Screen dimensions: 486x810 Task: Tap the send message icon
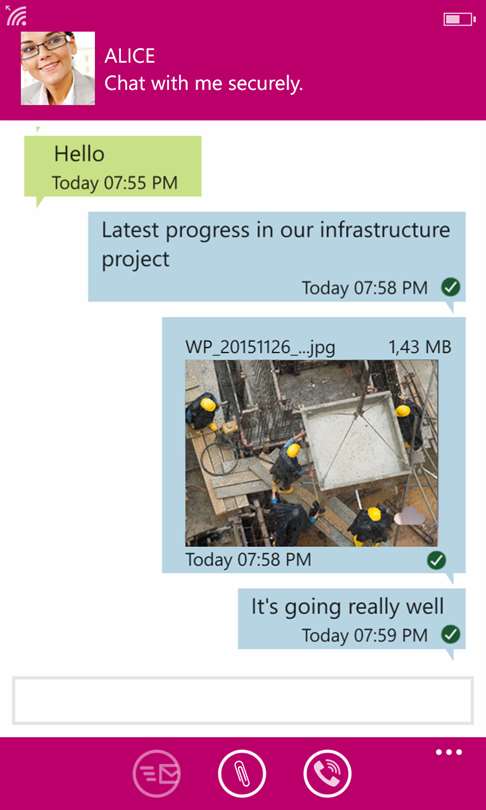coord(156,773)
